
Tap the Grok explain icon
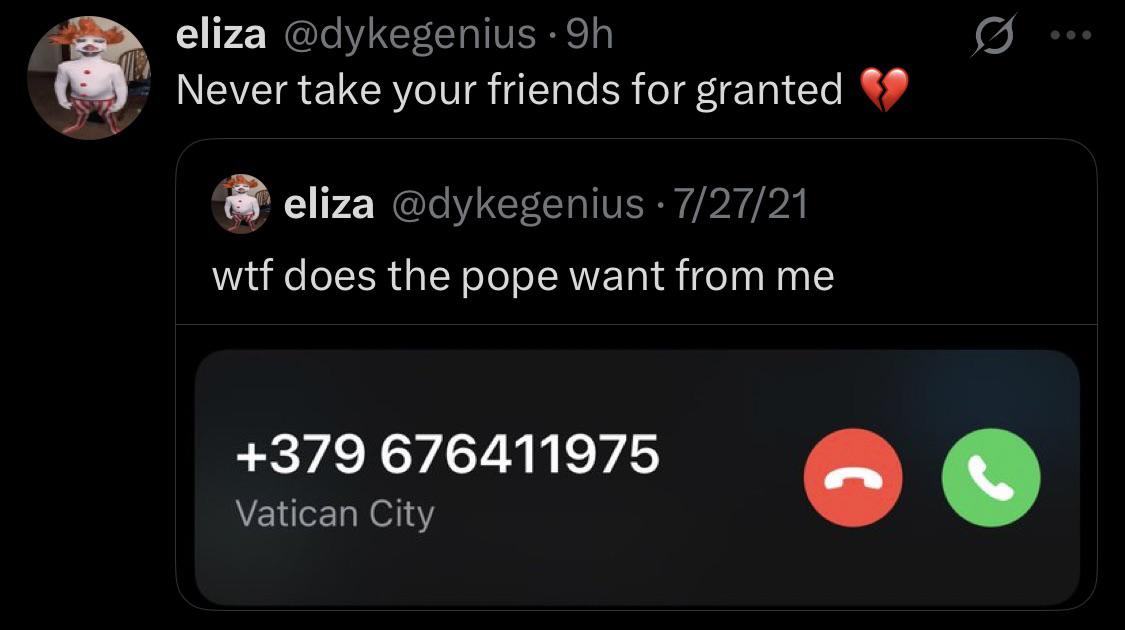(992, 37)
